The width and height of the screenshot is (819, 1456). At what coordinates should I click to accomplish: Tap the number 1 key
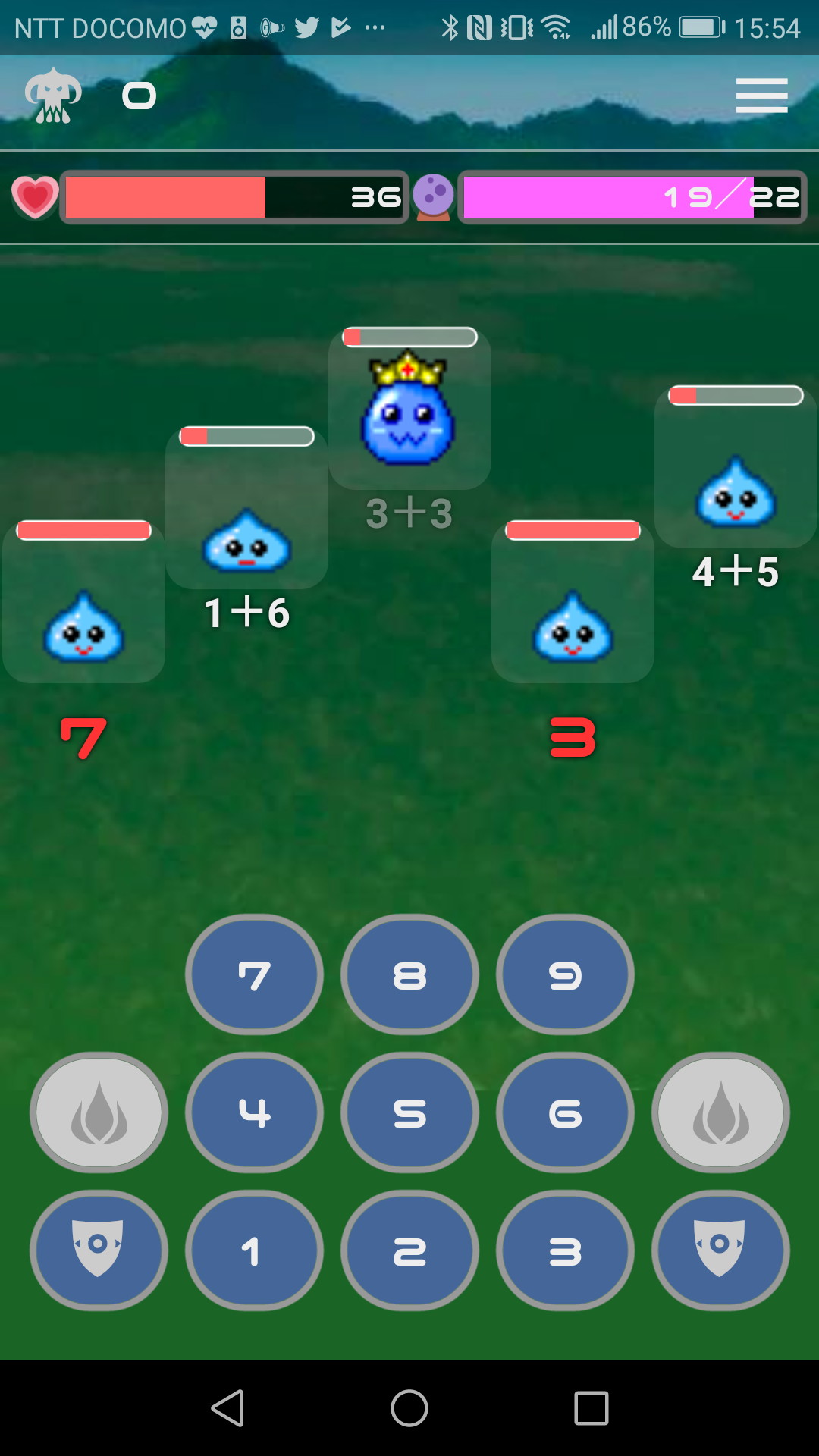[x=254, y=1250]
